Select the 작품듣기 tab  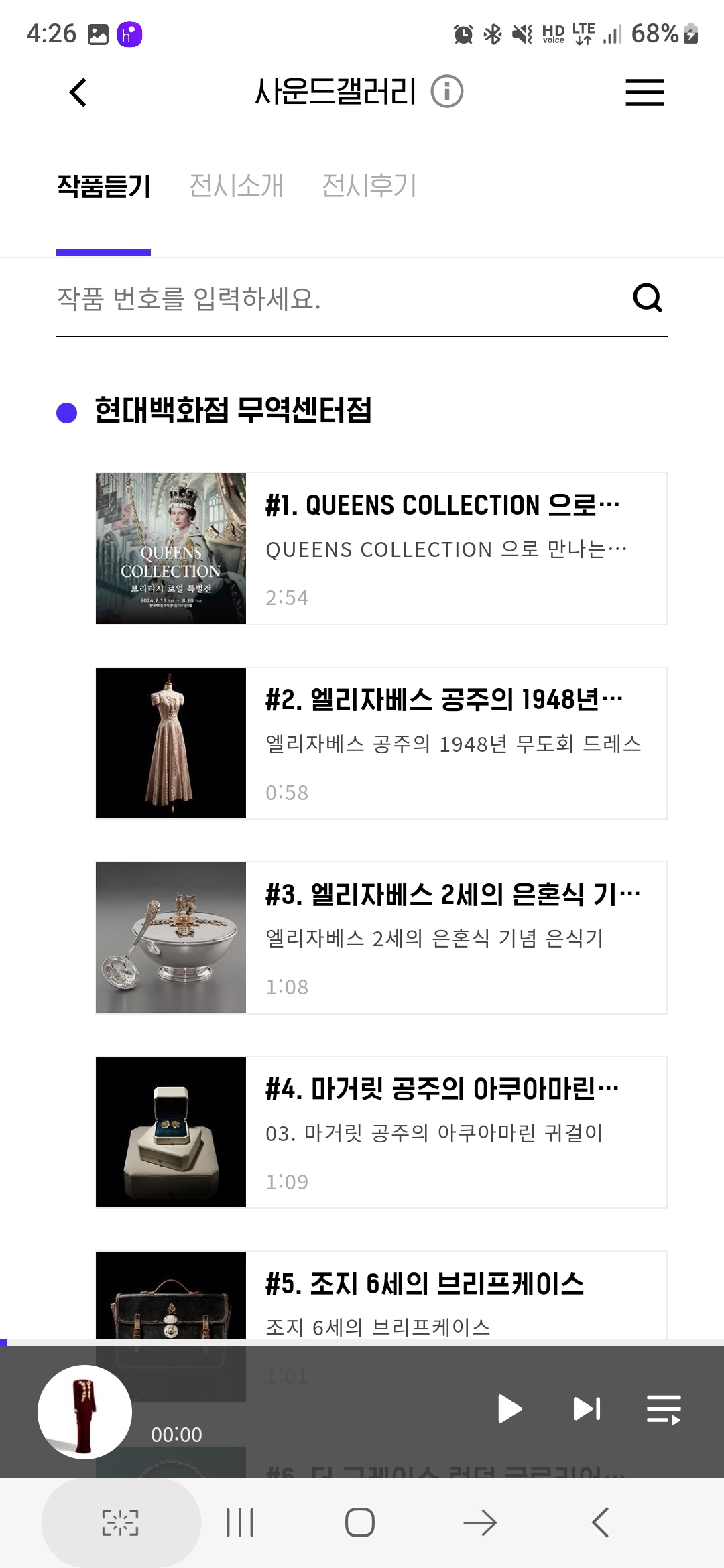[x=104, y=186]
